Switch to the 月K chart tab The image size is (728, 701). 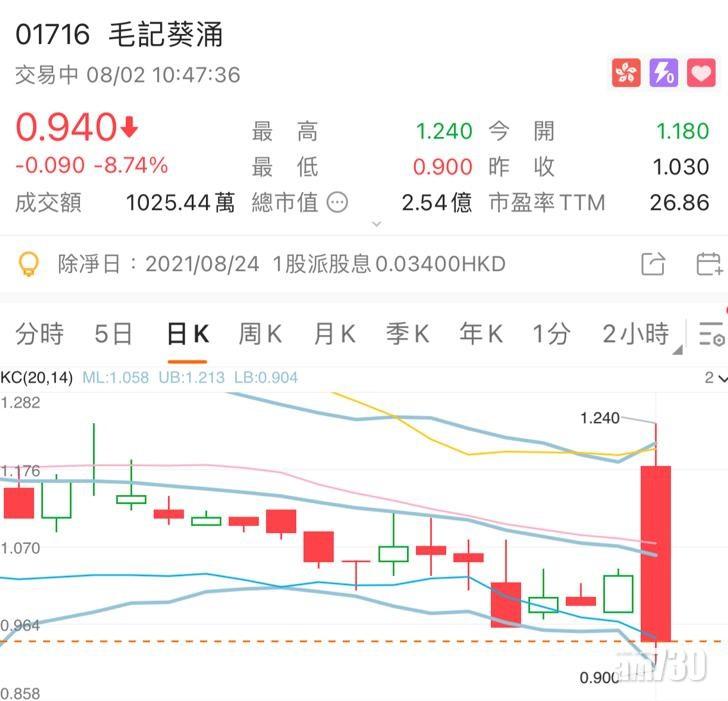(334, 334)
